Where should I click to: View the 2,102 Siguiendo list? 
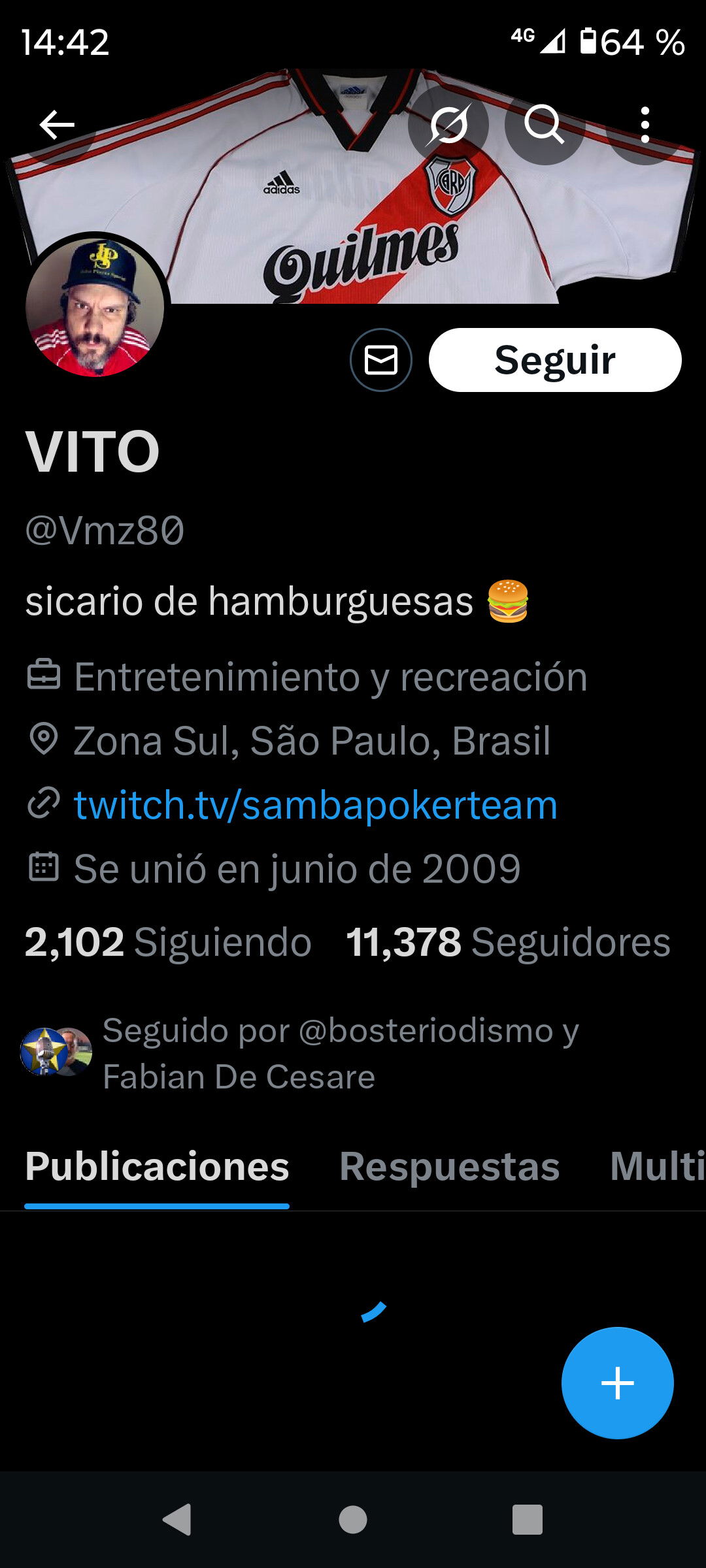[x=168, y=942]
